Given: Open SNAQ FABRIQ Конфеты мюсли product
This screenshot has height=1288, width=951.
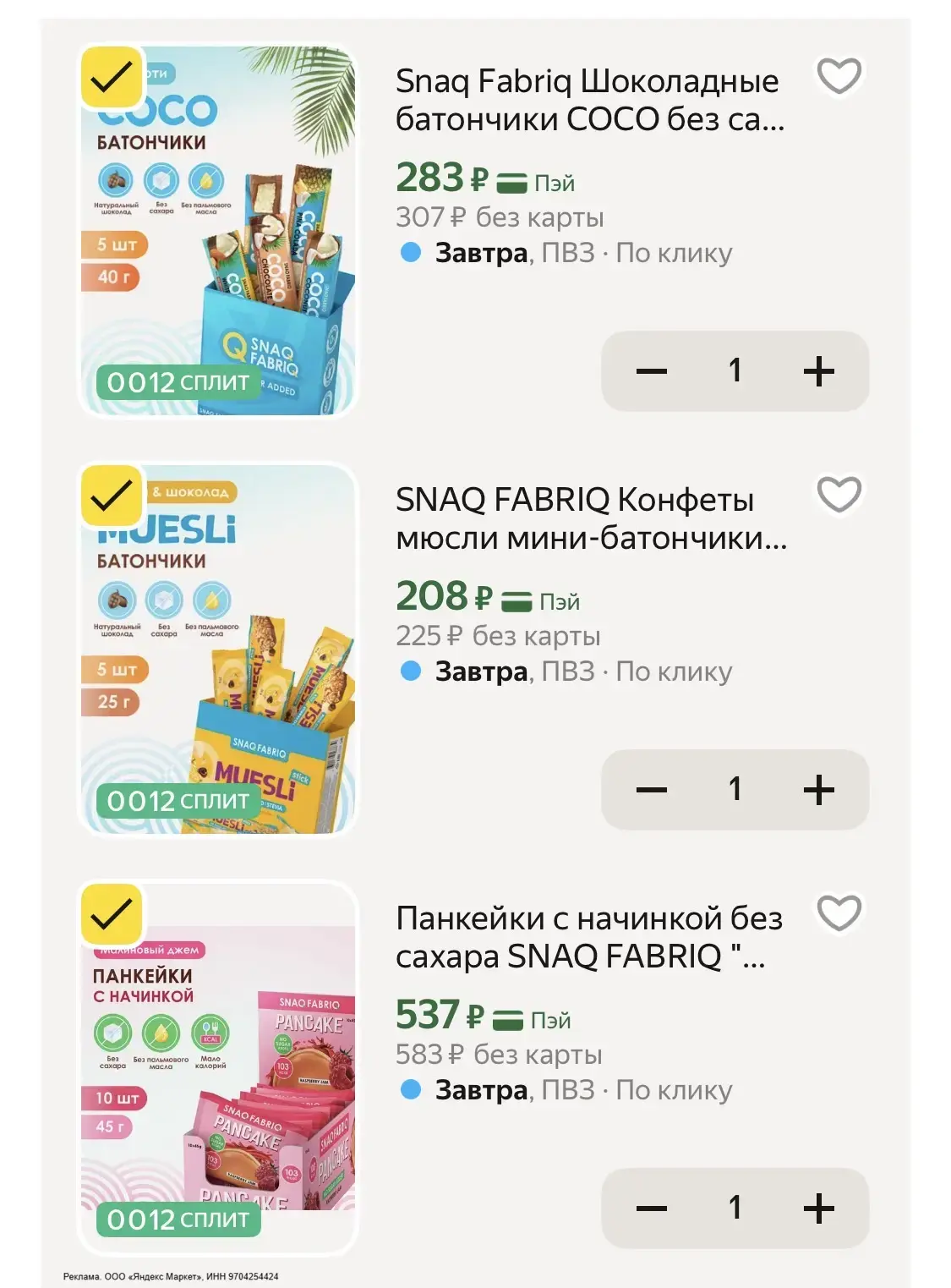Looking at the screenshot, I should click(x=589, y=518).
